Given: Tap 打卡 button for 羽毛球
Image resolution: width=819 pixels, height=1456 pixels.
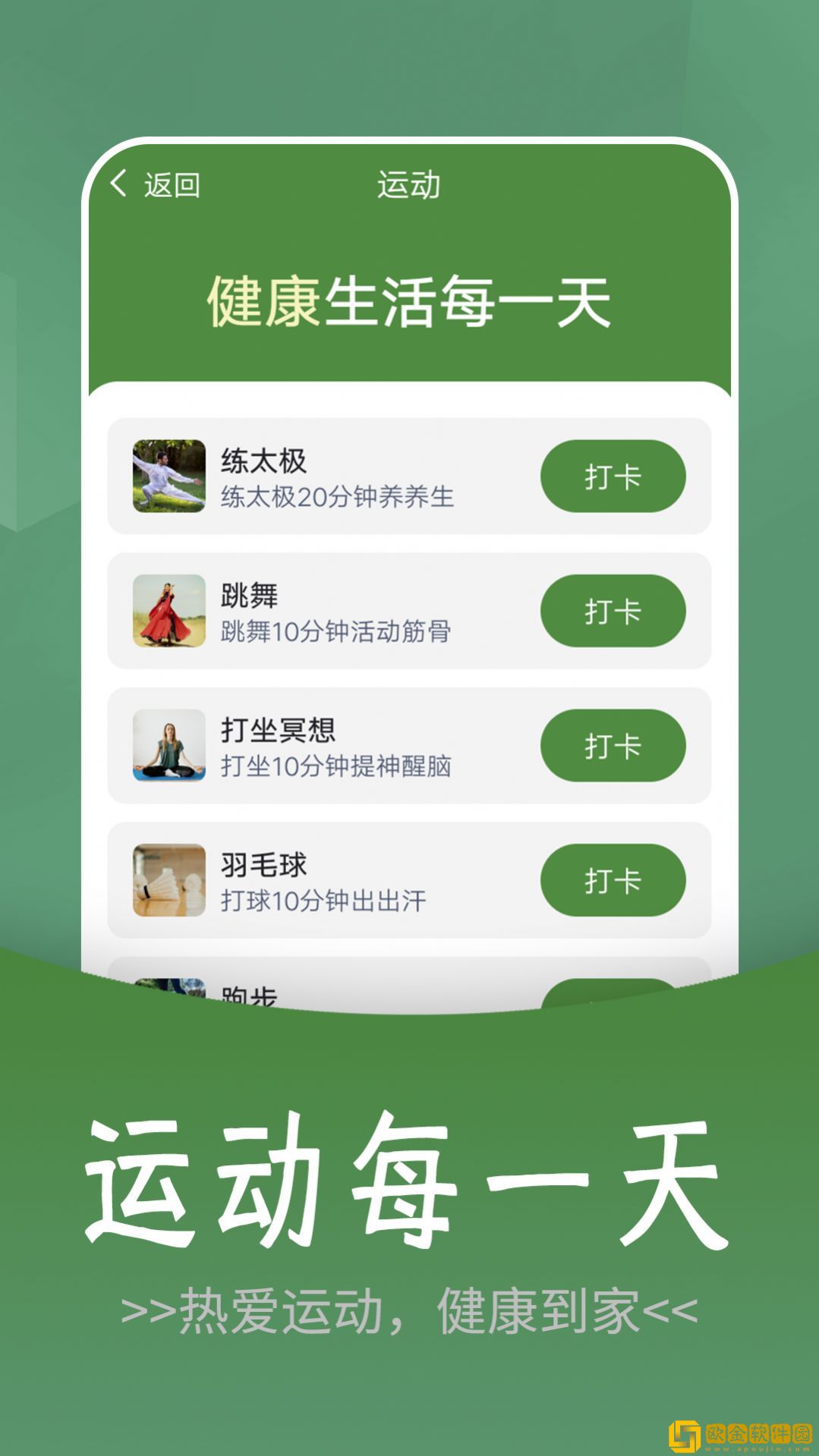Looking at the screenshot, I should (612, 882).
